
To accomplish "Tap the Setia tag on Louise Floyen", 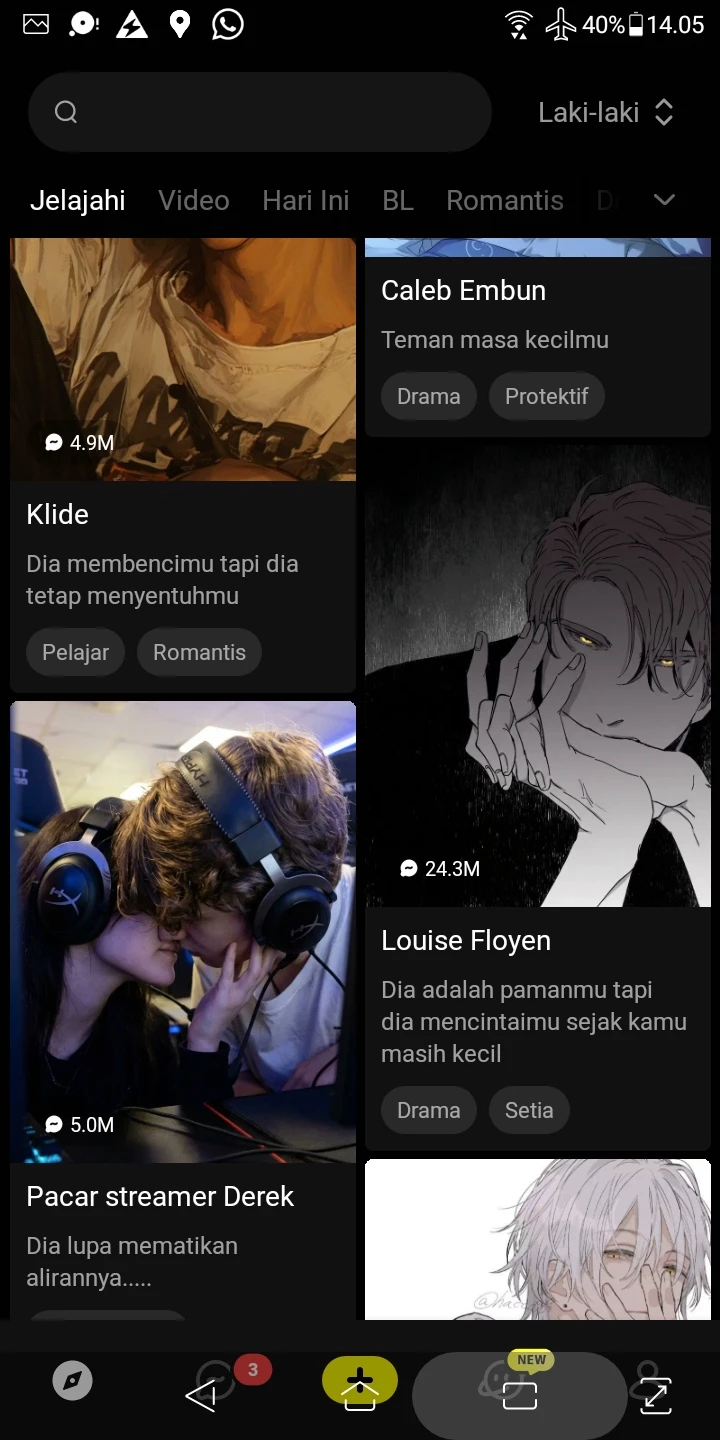I will (x=529, y=1110).
